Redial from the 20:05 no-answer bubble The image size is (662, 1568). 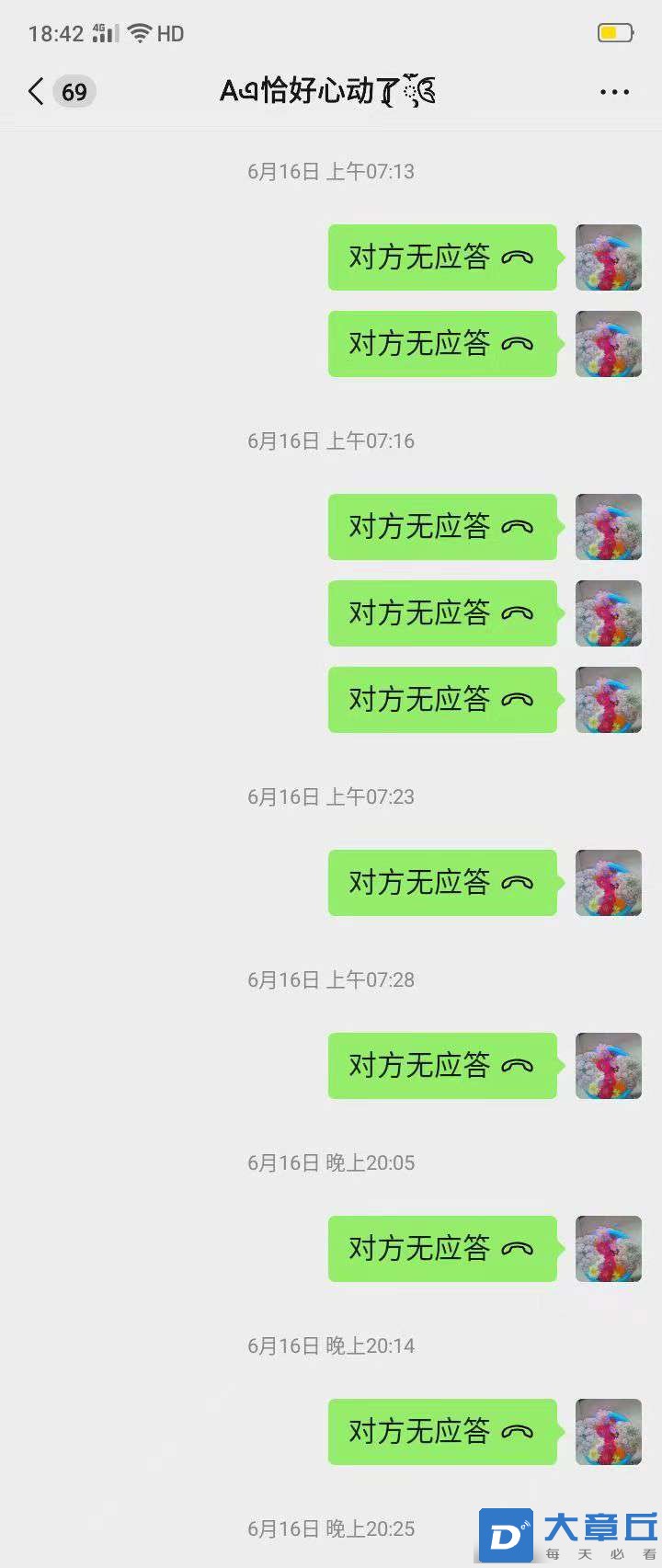[442, 1249]
